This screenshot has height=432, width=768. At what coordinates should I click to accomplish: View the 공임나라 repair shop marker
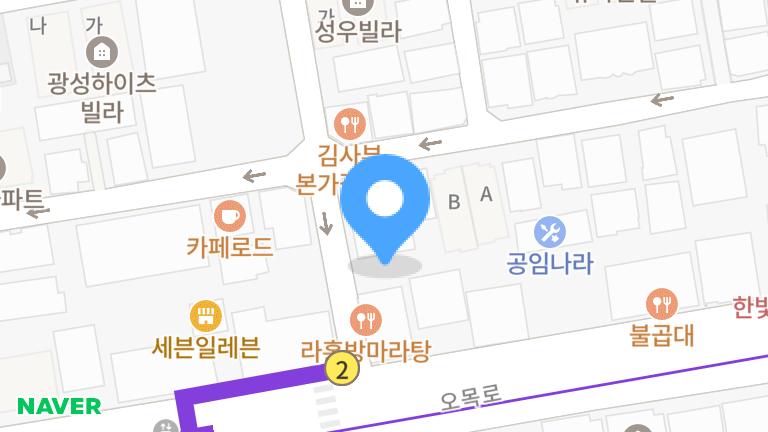pyautogui.click(x=549, y=234)
